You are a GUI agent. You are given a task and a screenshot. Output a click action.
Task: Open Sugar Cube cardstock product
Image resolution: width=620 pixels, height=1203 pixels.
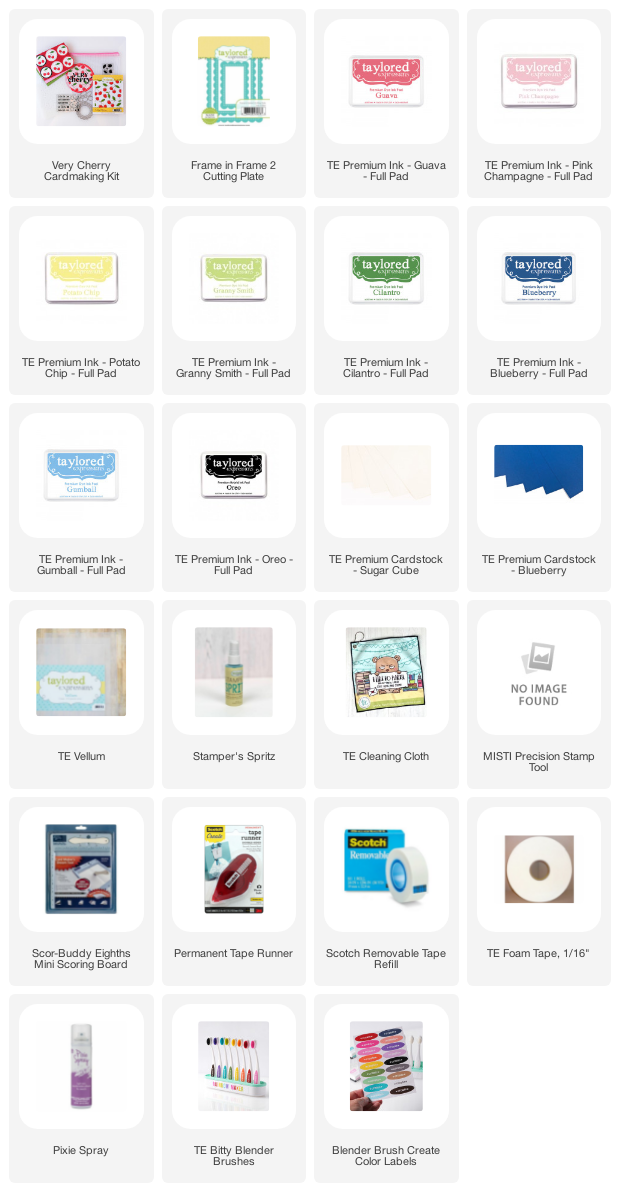386,497
